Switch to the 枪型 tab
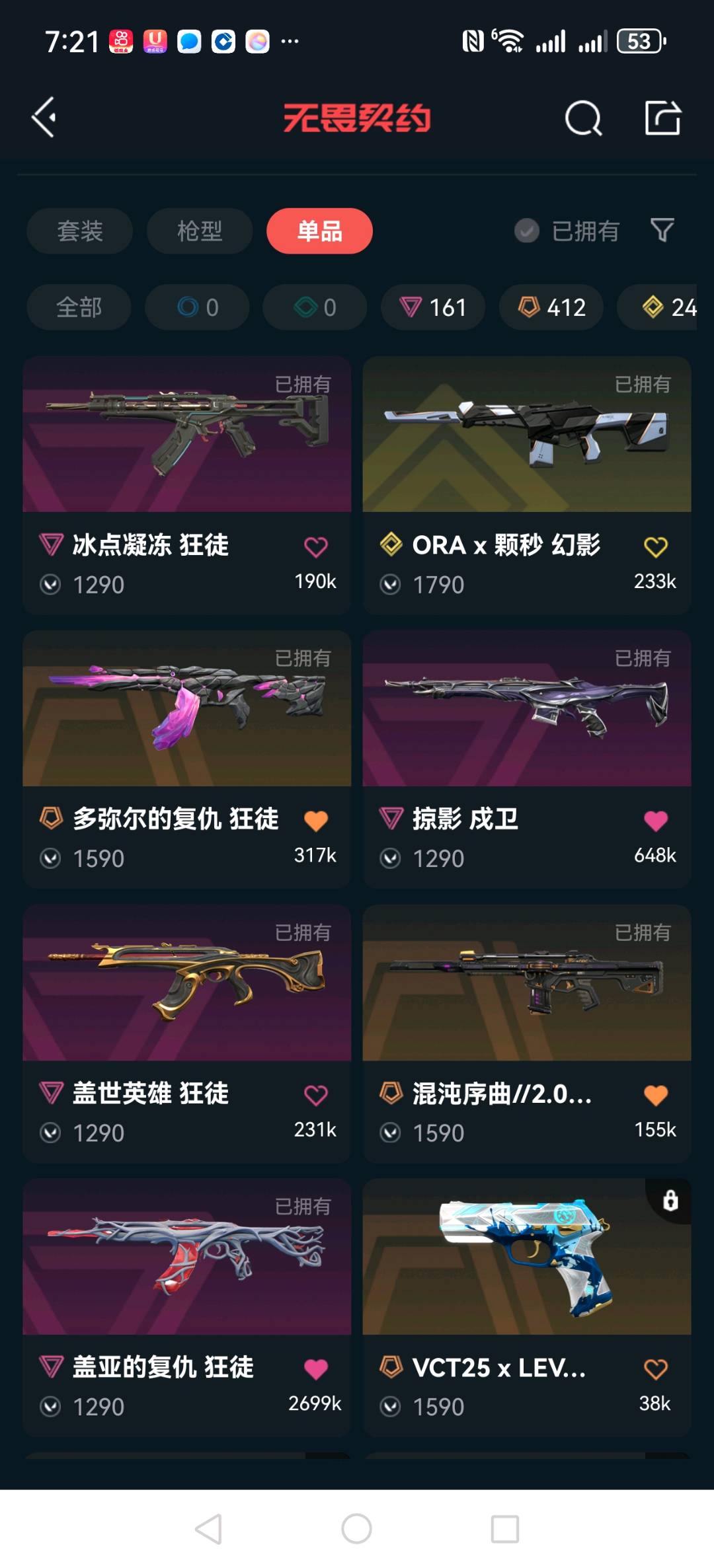Image resolution: width=714 pixels, height=1568 pixels. [x=199, y=231]
